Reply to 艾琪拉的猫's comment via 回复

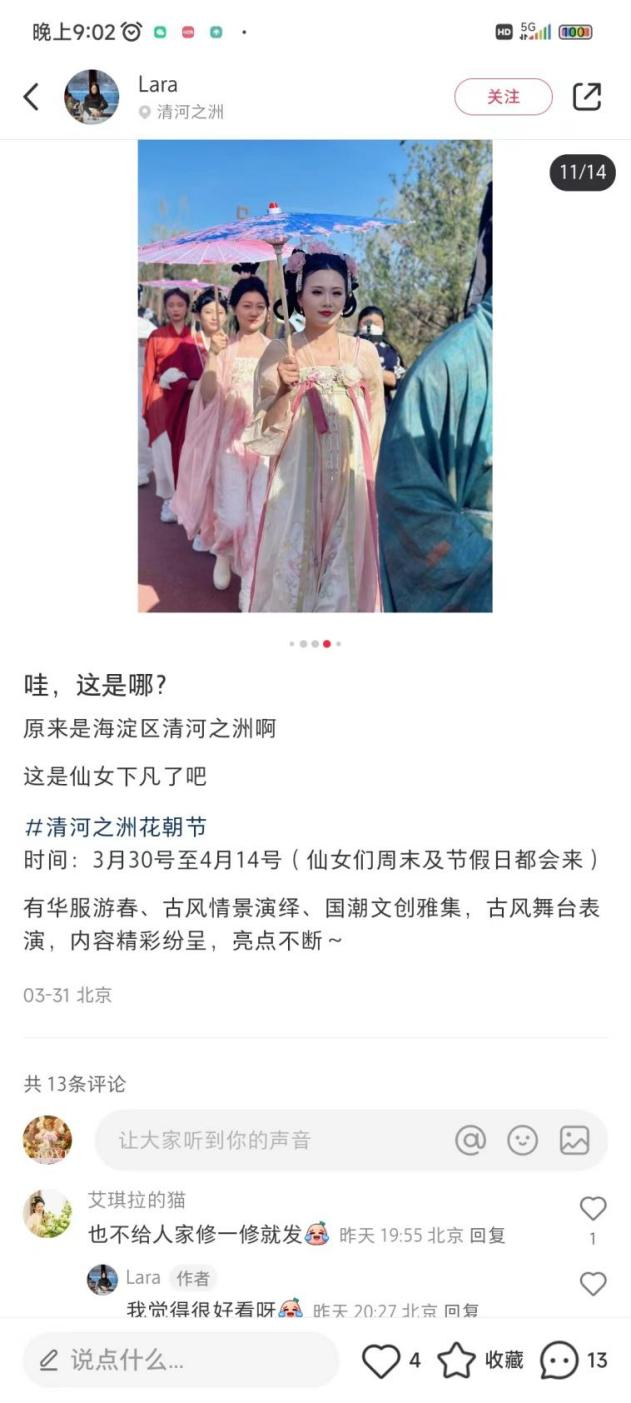click(x=488, y=1236)
